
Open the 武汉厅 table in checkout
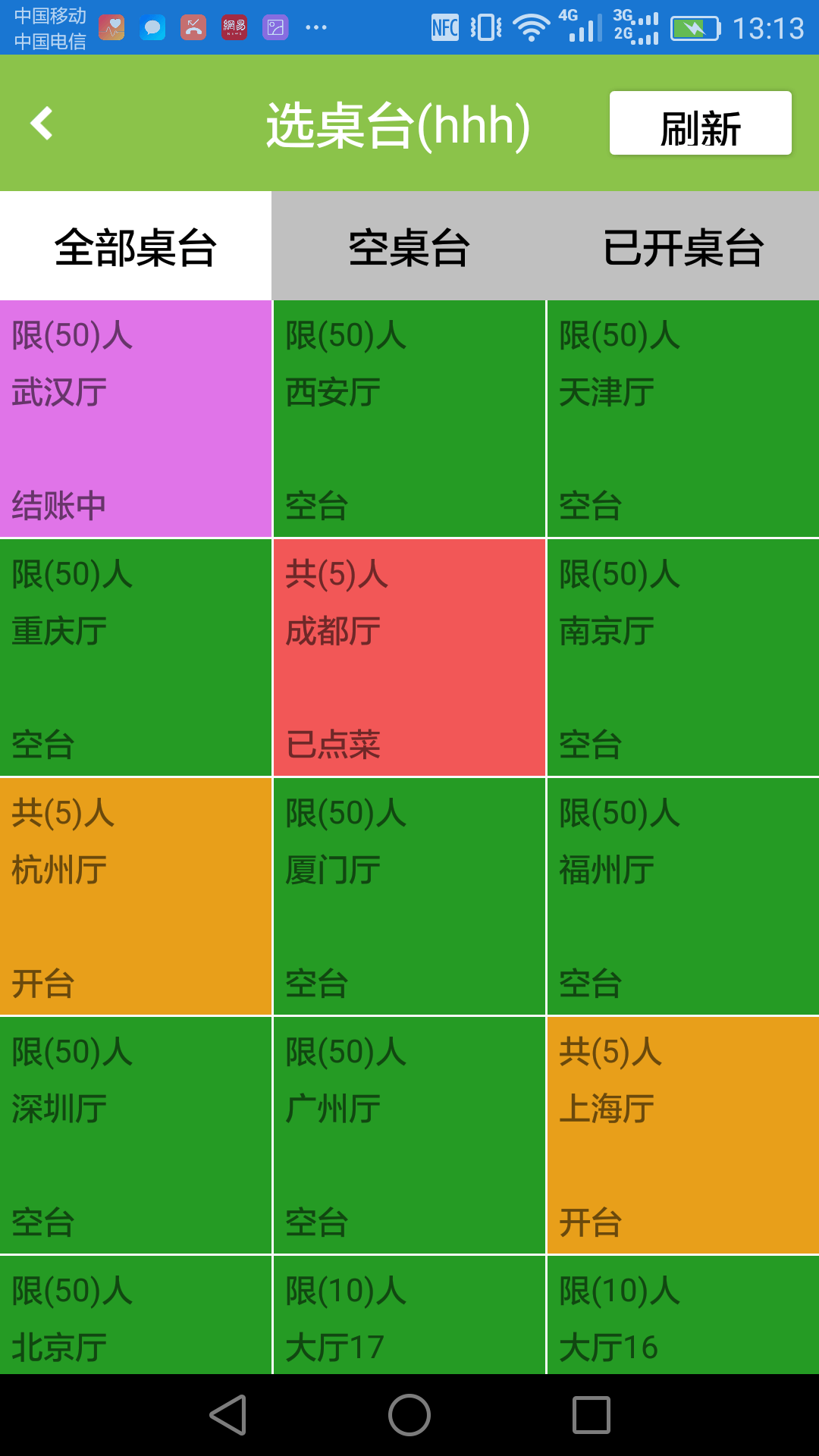tap(136, 419)
